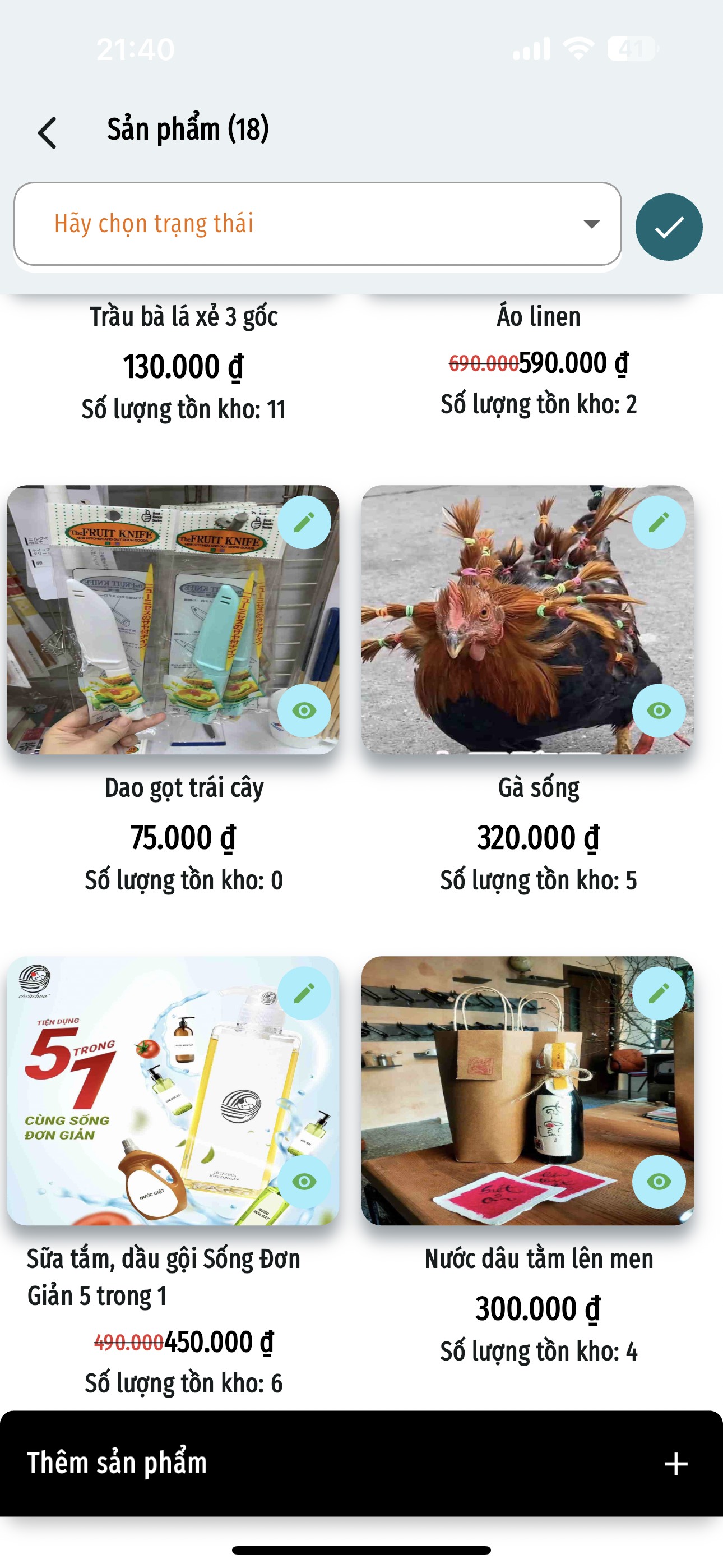Edit the Sữa tắm, dầu gội product

304,993
